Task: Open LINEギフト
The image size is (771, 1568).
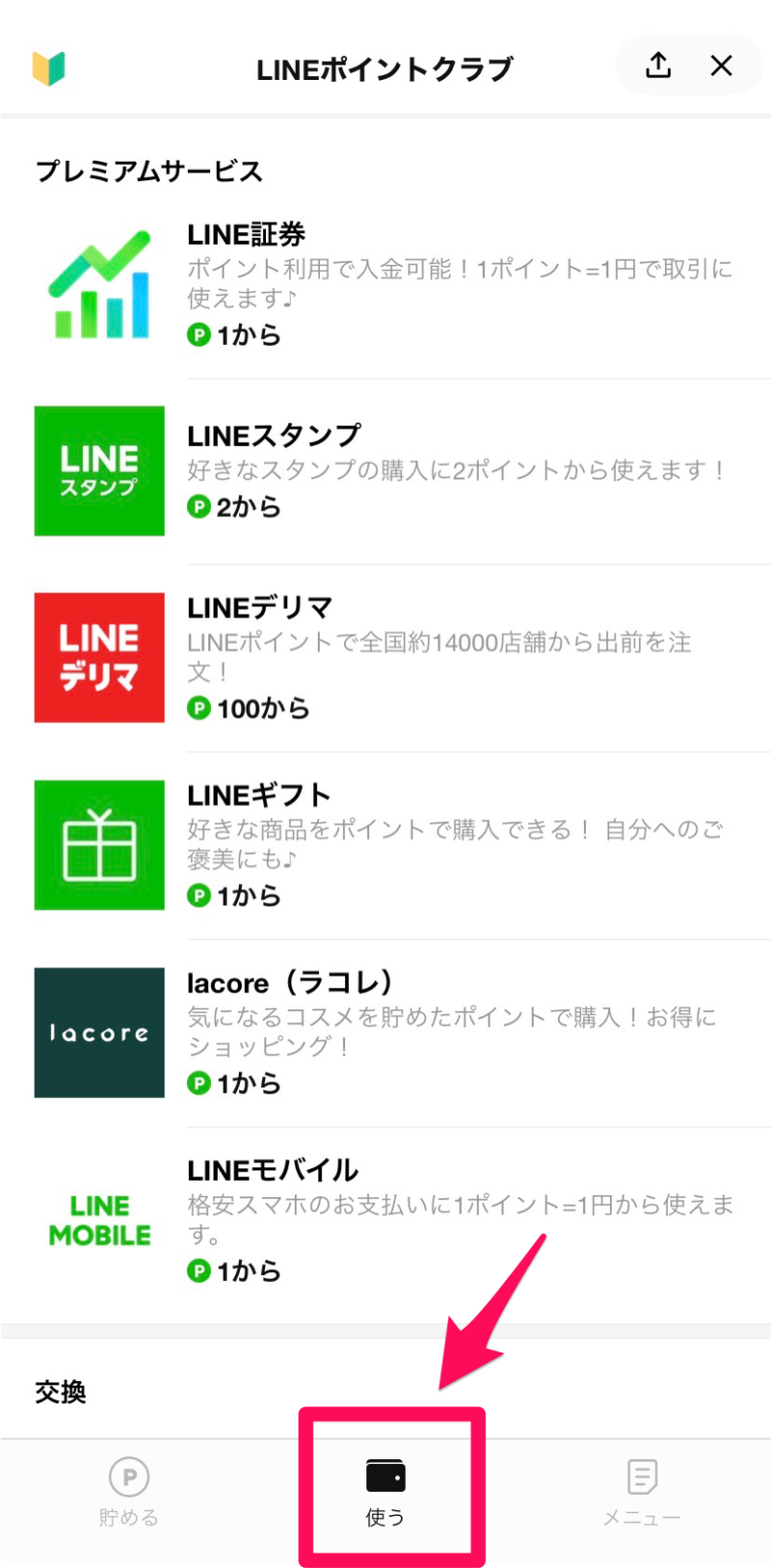Action: pos(385,845)
